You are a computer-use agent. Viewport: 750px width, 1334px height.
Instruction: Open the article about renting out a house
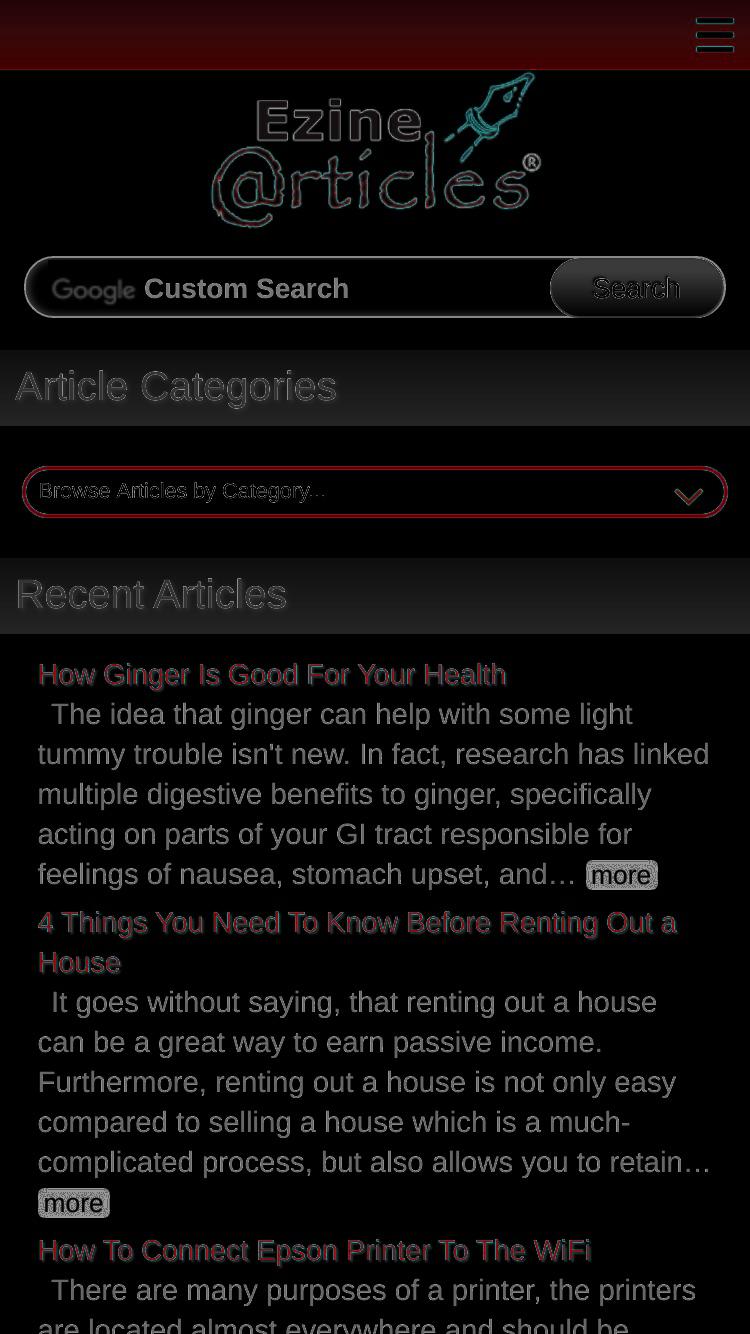tap(357, 942)
